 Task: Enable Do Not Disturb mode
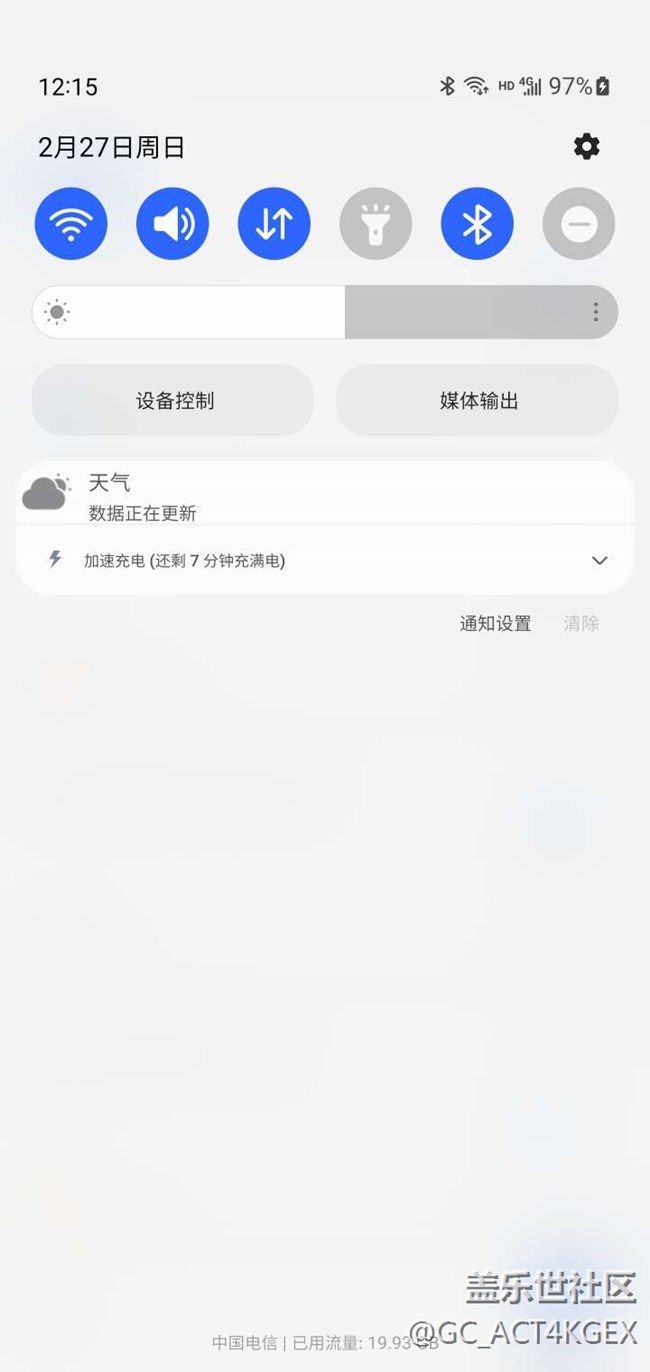point(579,224)
